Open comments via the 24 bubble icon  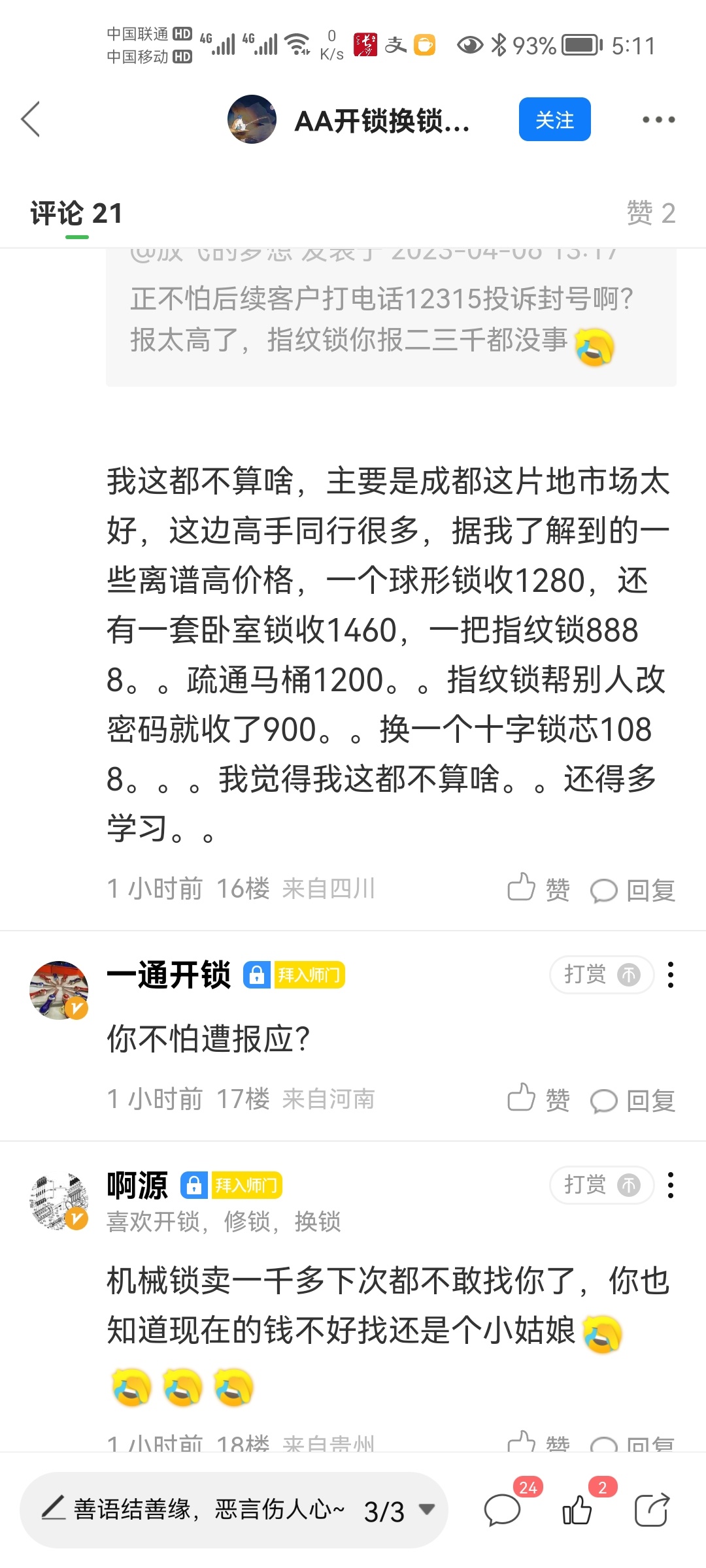pyautogui.click(x=502, y=1511)
